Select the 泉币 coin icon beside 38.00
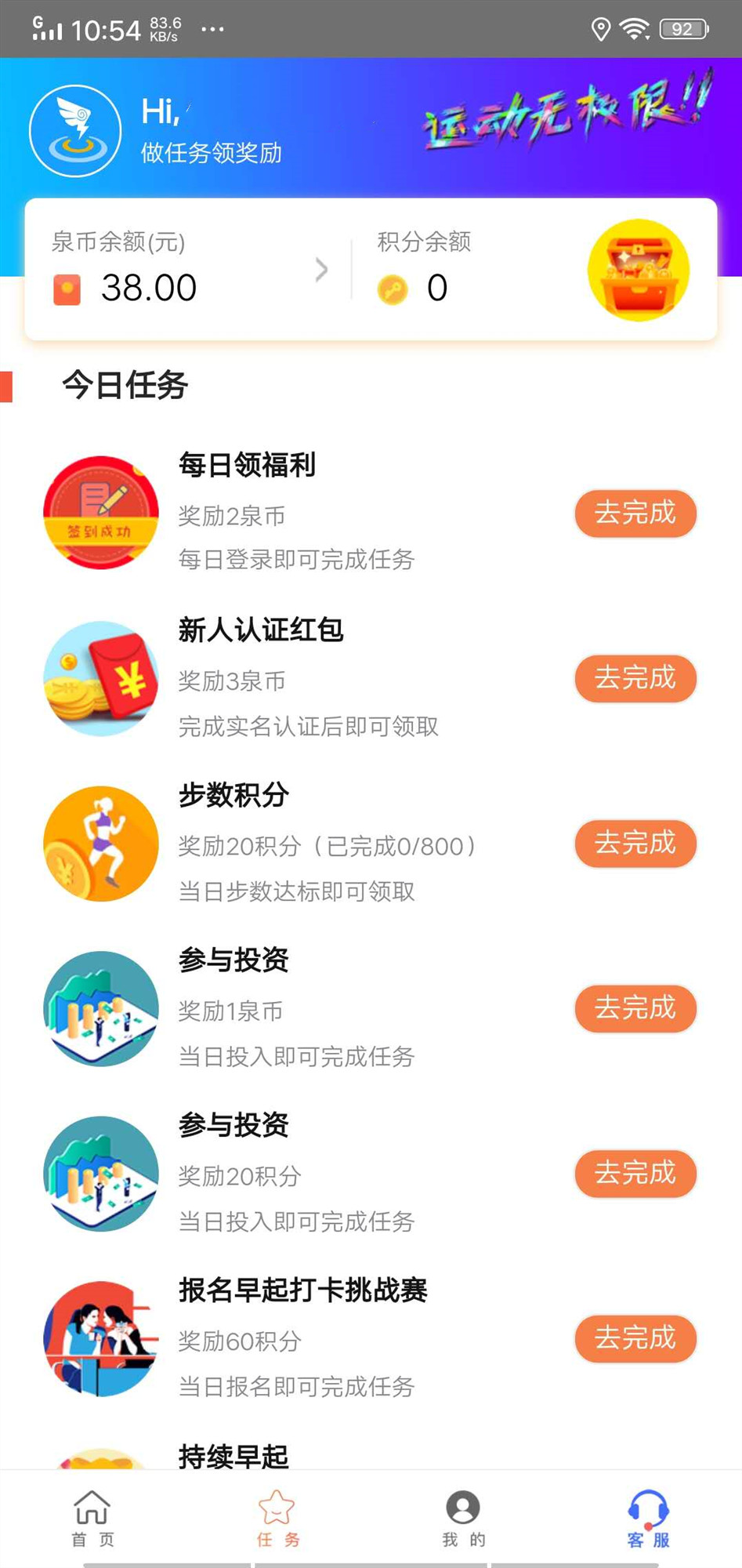 (x=66, y=289)
